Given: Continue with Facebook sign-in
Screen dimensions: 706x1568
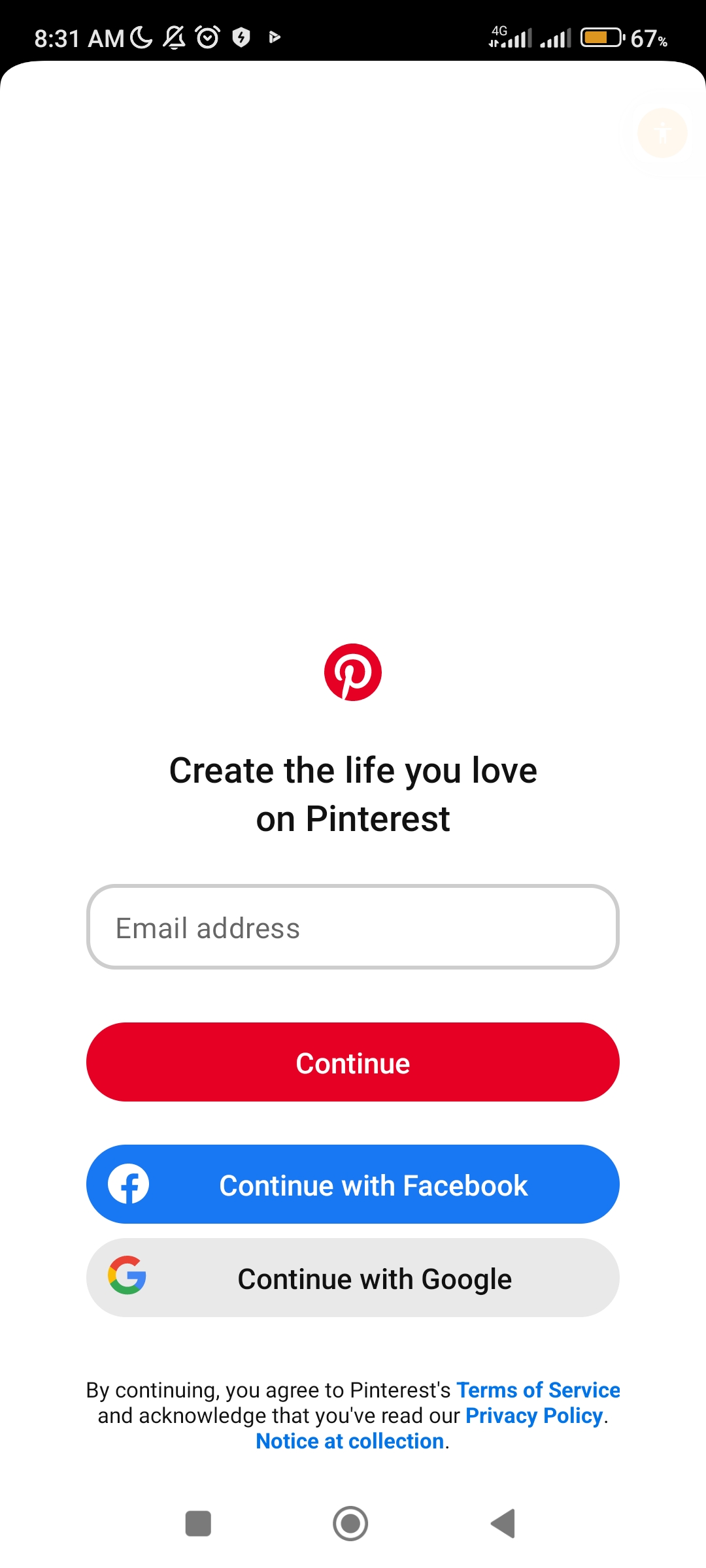Looking at the screenshot, I should 353,1184.
